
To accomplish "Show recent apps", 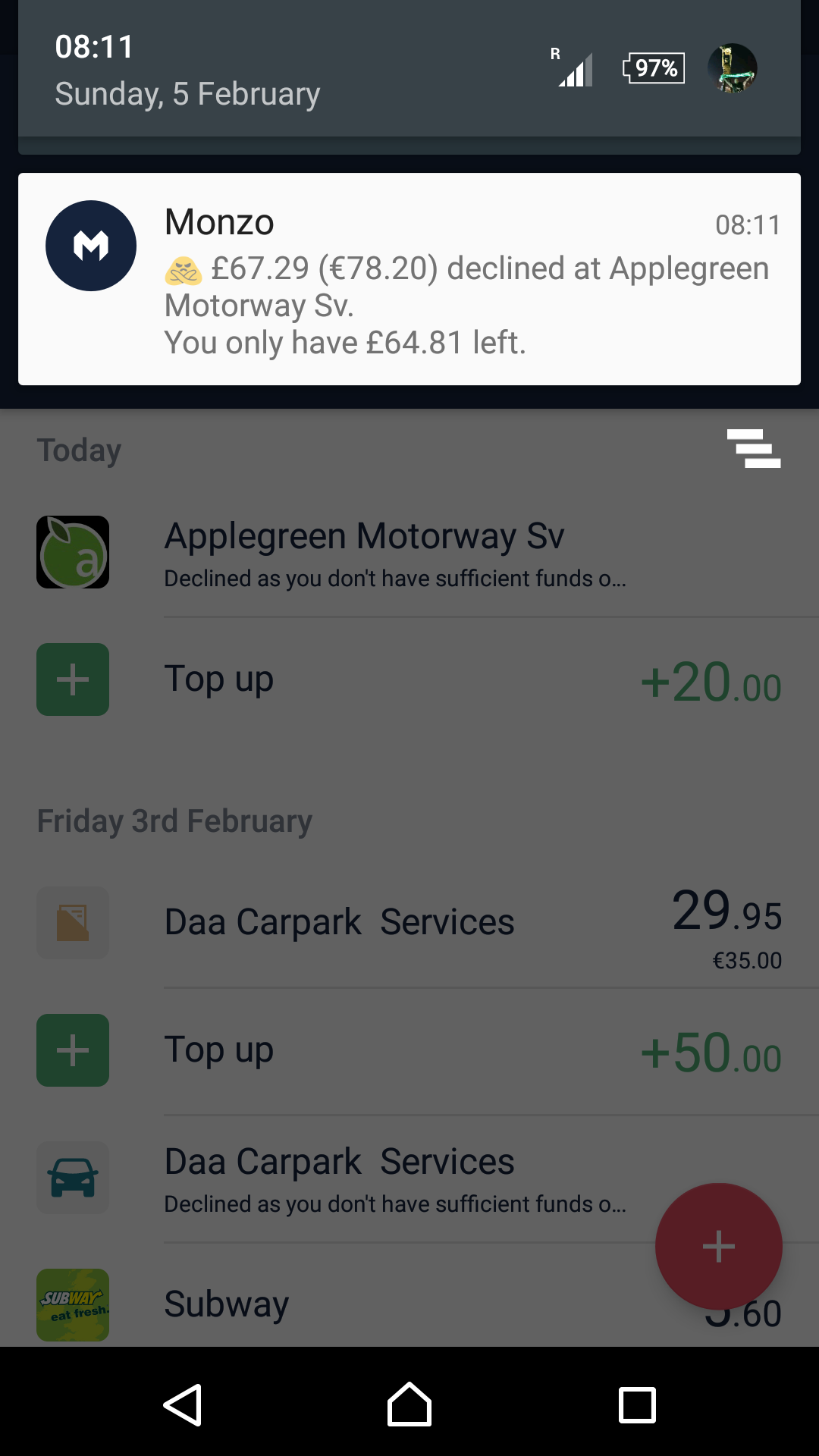I will pyautogui.click(x=637, y=1405).
